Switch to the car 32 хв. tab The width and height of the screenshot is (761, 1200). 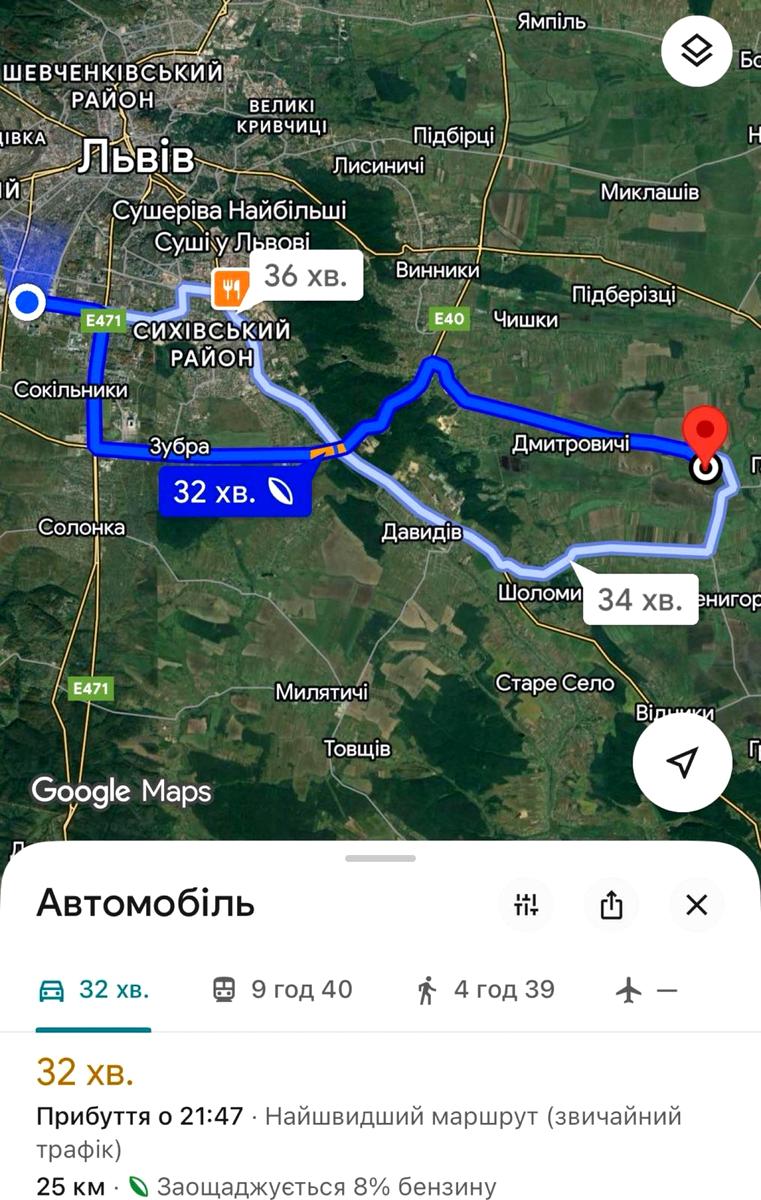point(94,990)
